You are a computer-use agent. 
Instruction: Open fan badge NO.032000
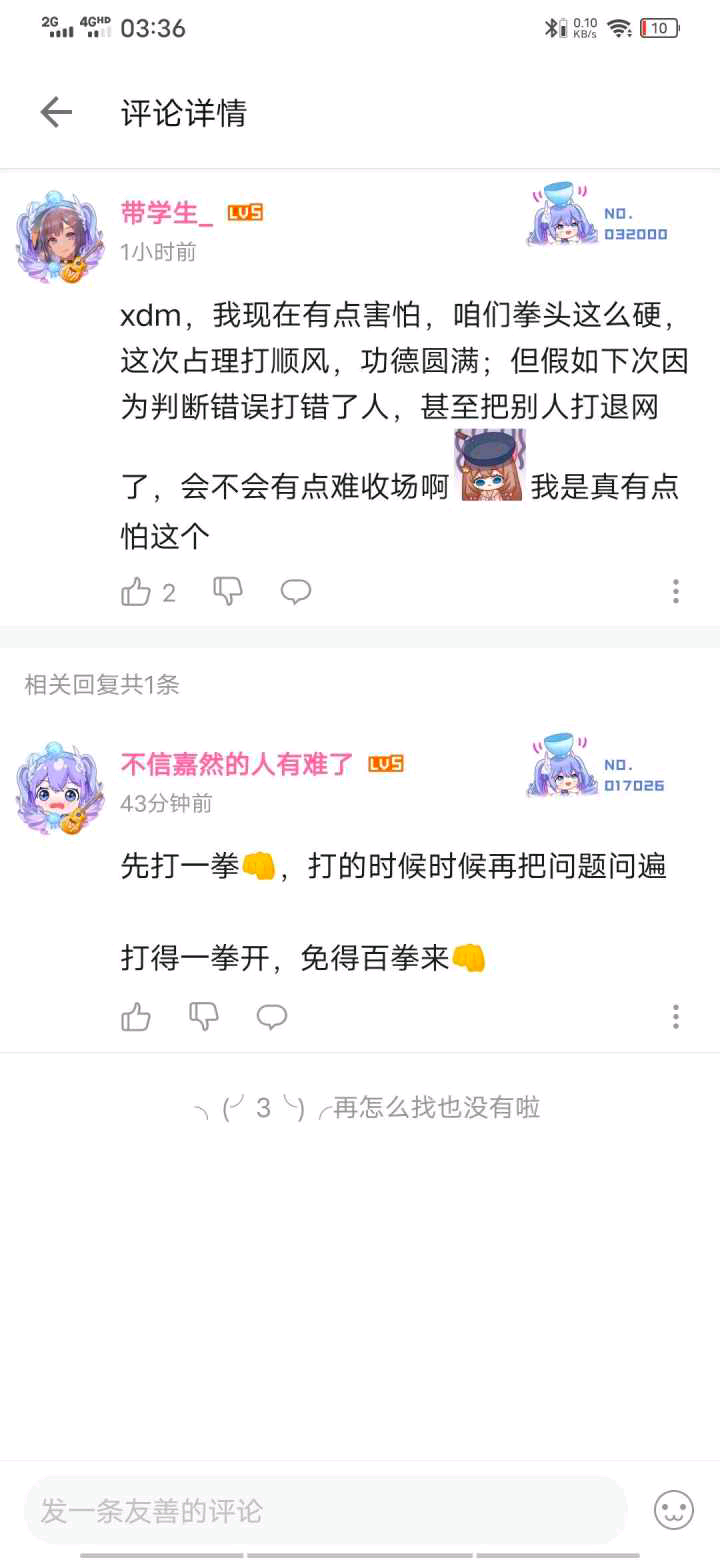(598, 215)
